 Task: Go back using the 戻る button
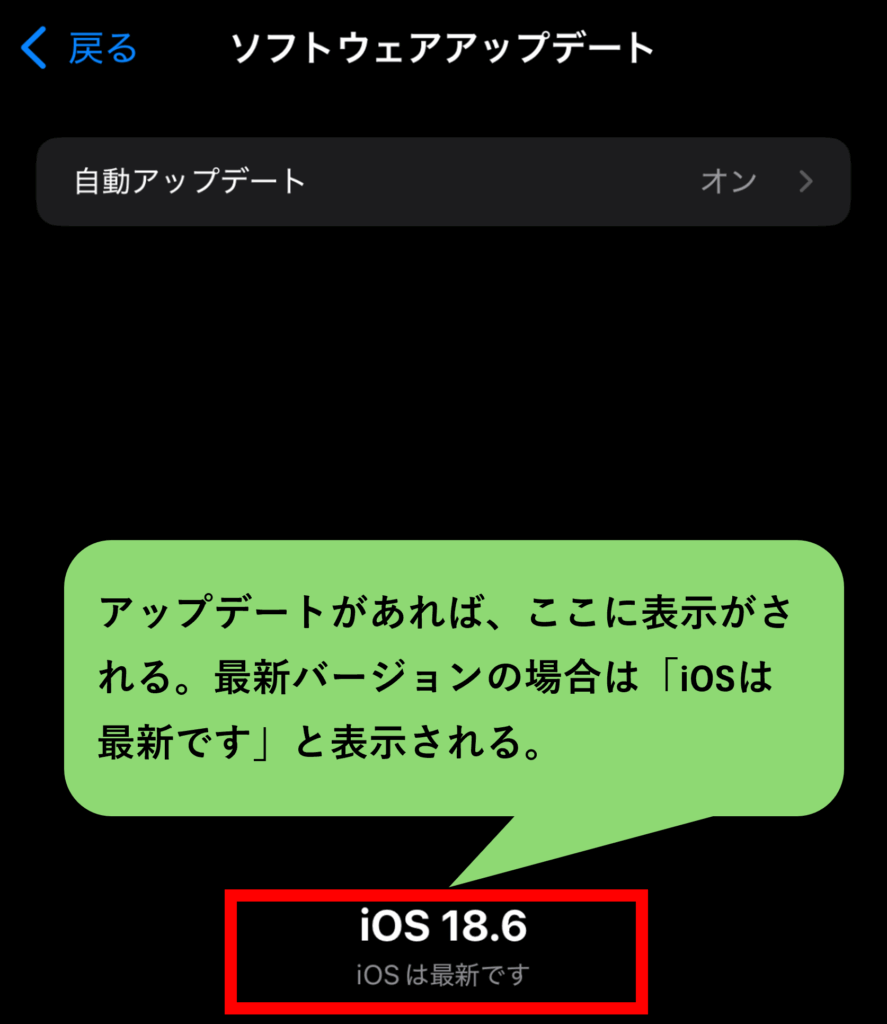tap(80, 48)
